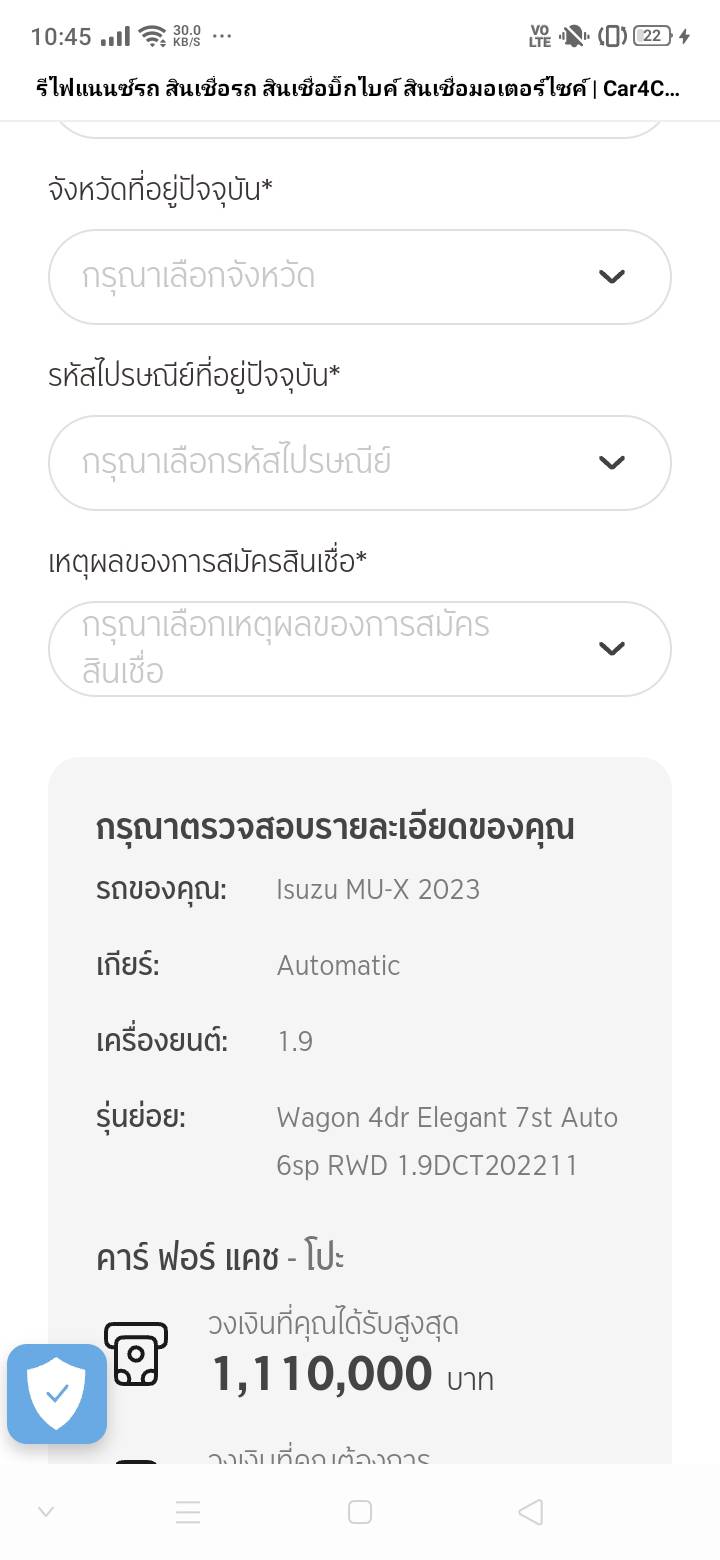This screenshot has width=720, height=1560.
Task: Open the postal code dropdown
Action: coord(359,463)
